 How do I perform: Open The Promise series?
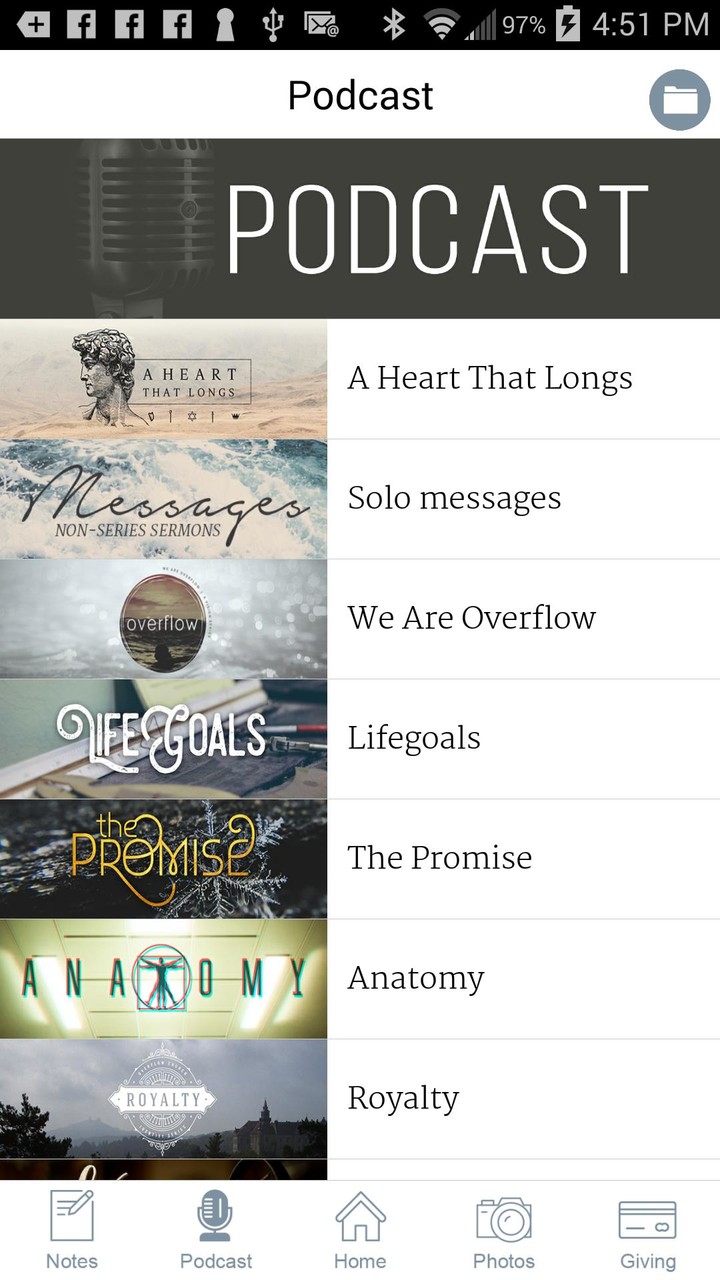point(440,858)
